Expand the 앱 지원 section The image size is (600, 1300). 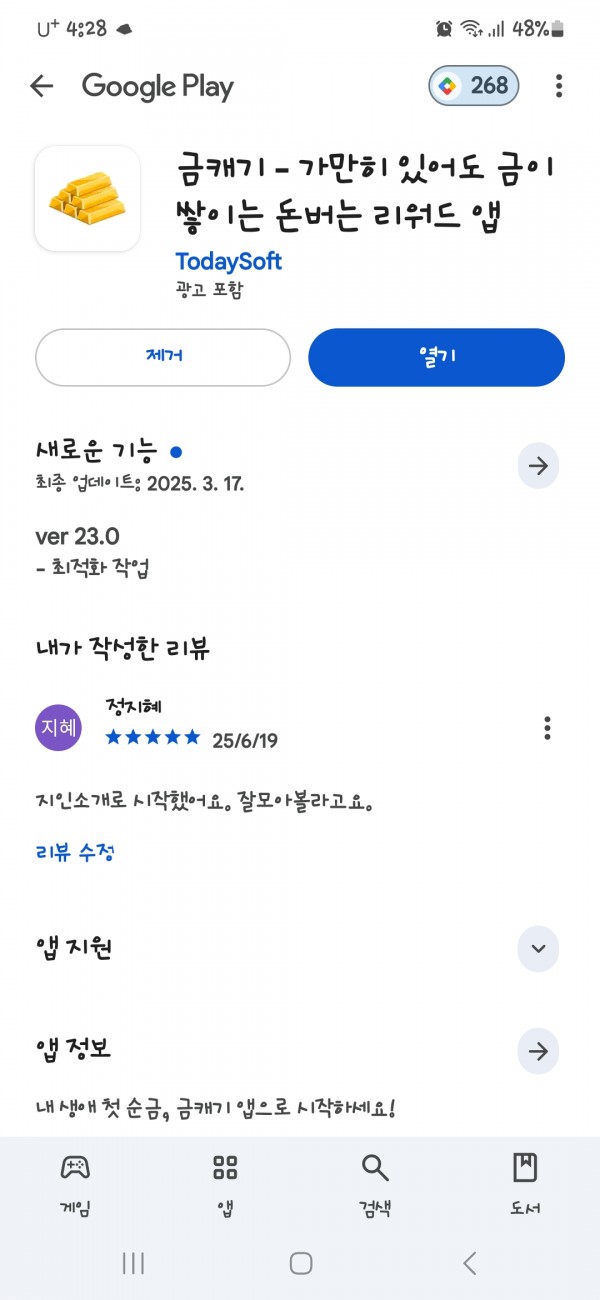coord(538,949)
